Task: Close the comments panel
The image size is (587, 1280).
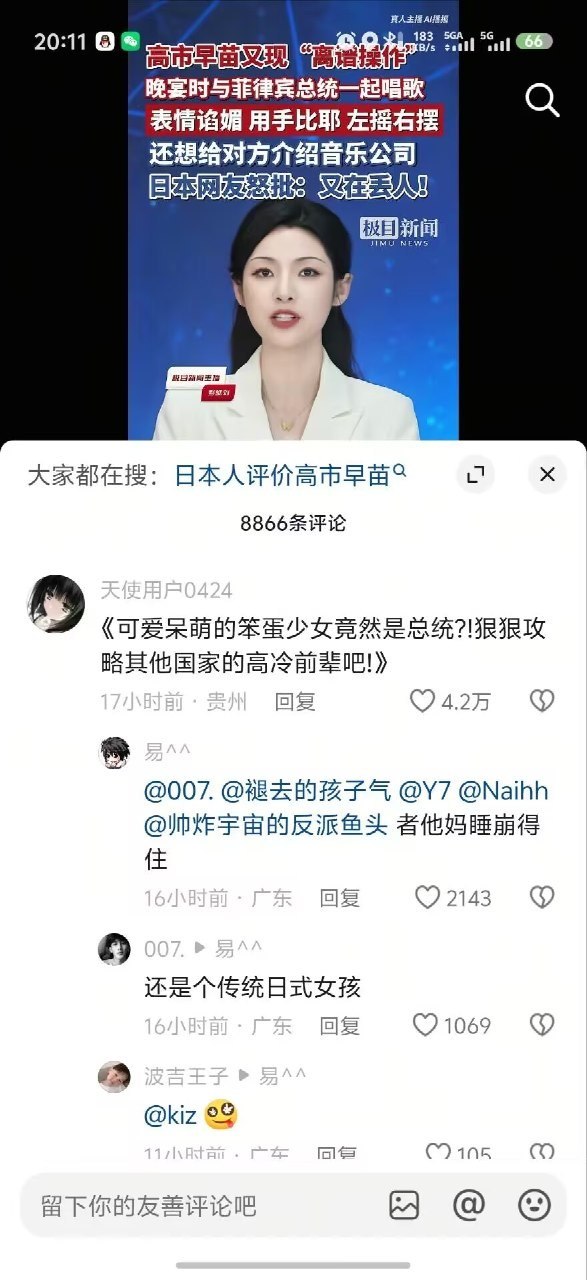Action: 546,474
